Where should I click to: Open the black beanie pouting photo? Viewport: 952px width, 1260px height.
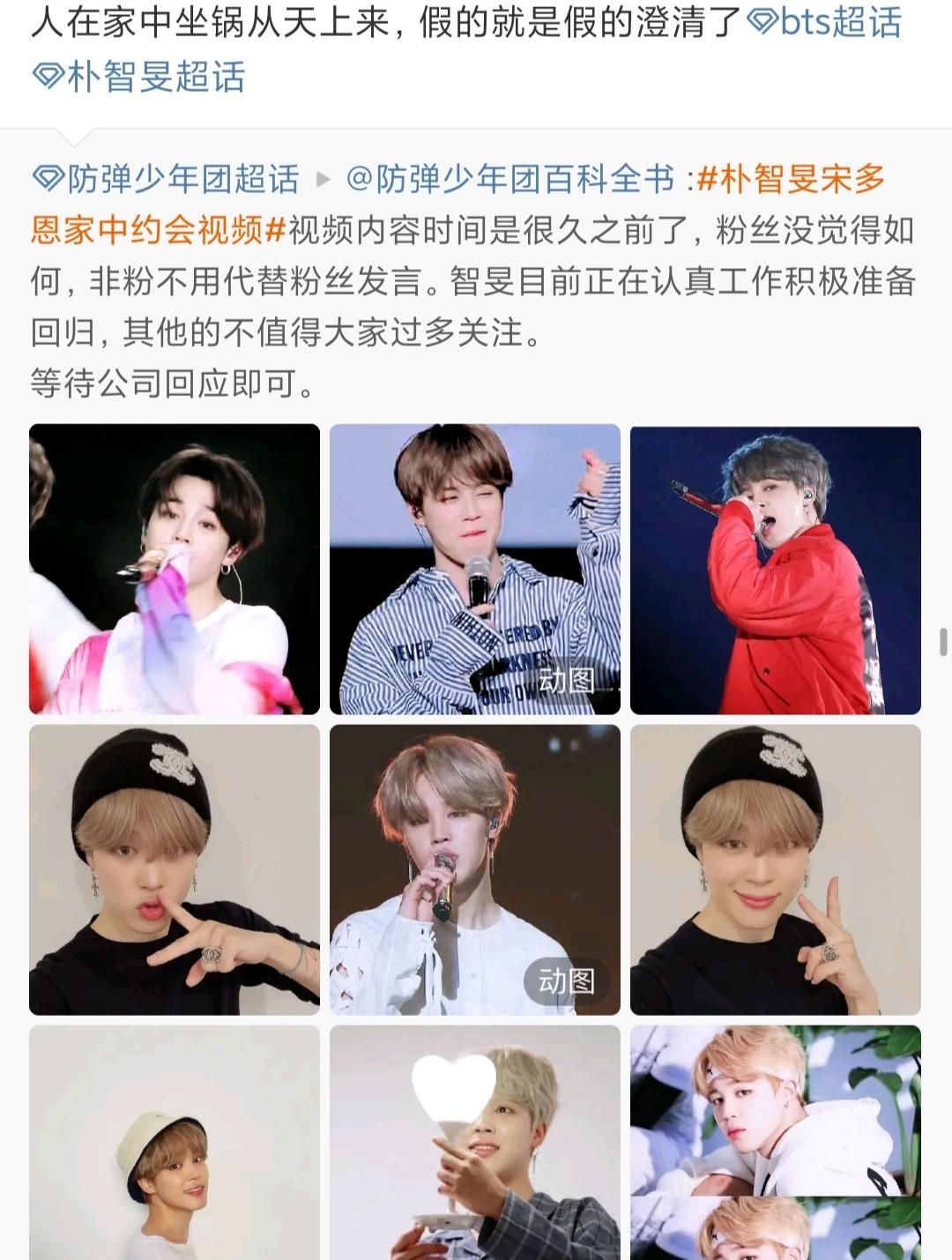(175, 869)
